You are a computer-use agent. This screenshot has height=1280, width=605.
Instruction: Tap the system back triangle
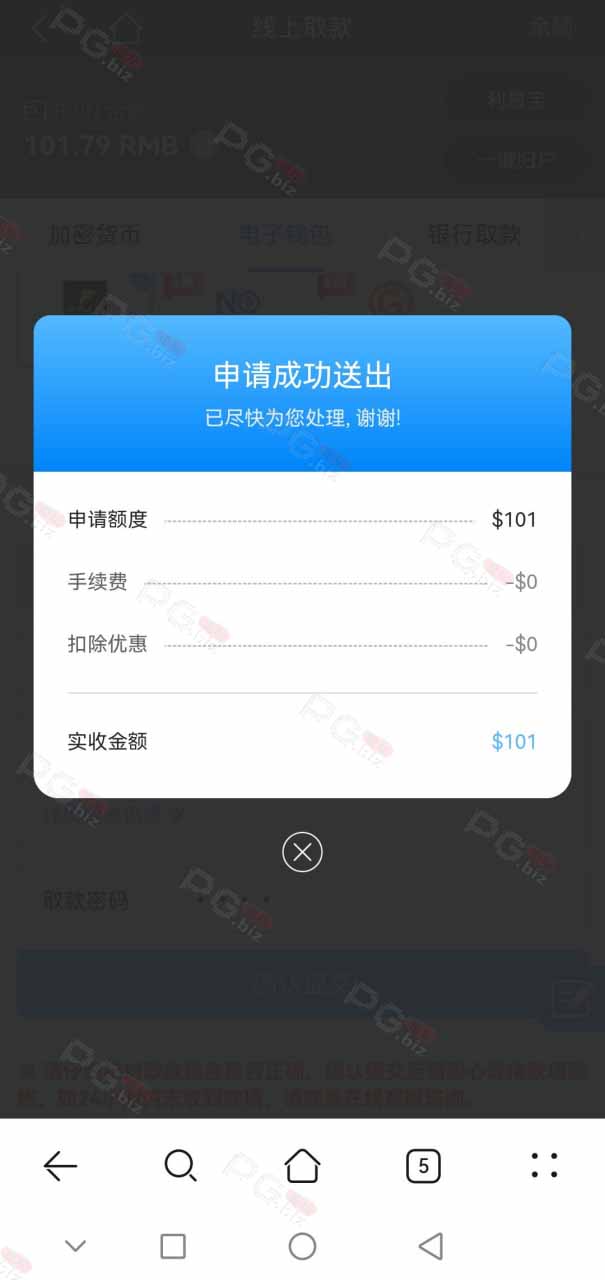click(431, 1246)
